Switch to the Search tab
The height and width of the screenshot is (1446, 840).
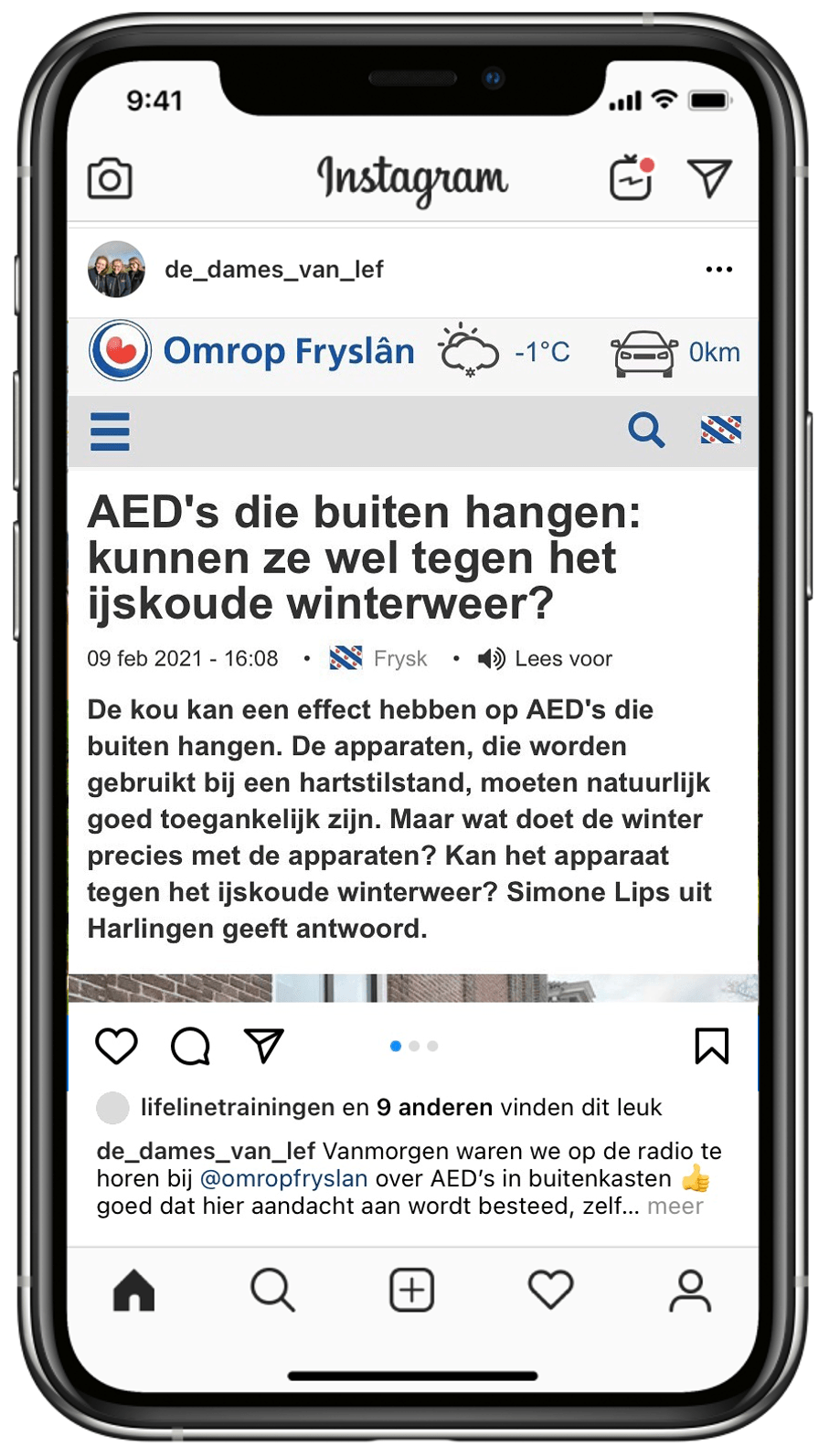click(x=272, y=1291)
